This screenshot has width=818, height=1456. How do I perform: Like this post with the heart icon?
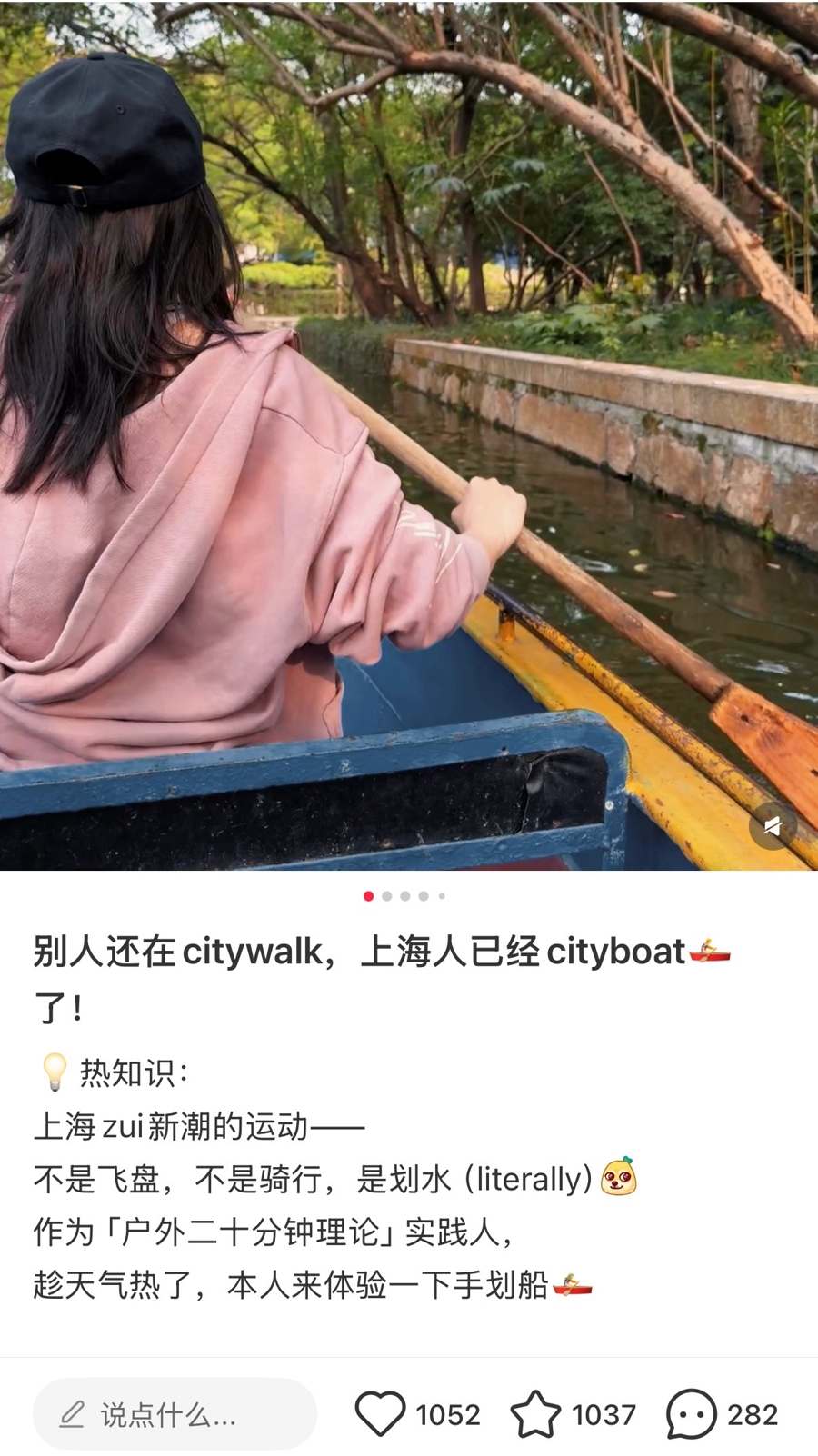pyautogui.click(x=380, y=1414)
